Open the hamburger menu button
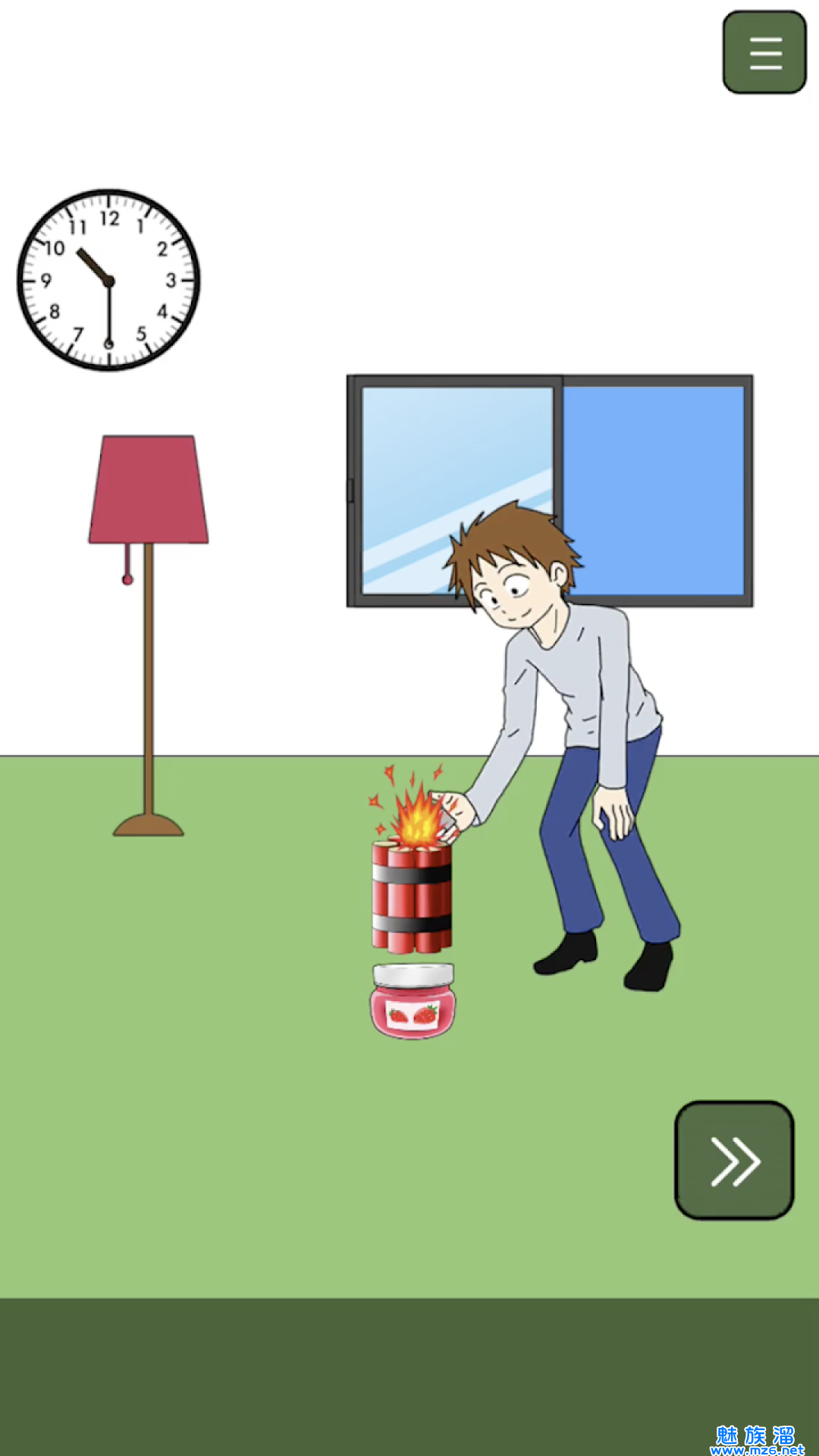 (764, 52)
